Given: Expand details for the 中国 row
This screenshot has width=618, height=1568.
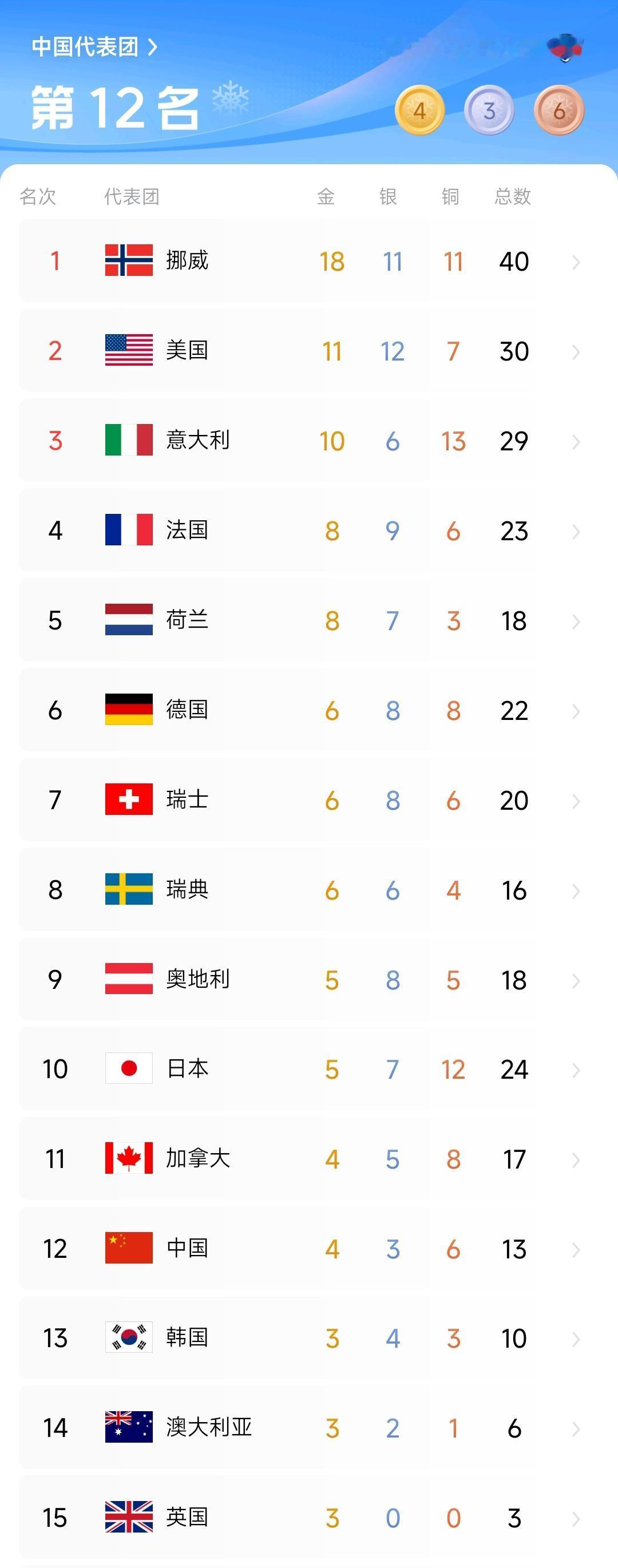Looking at the screenshot, I should click(x=576, y=1249).
